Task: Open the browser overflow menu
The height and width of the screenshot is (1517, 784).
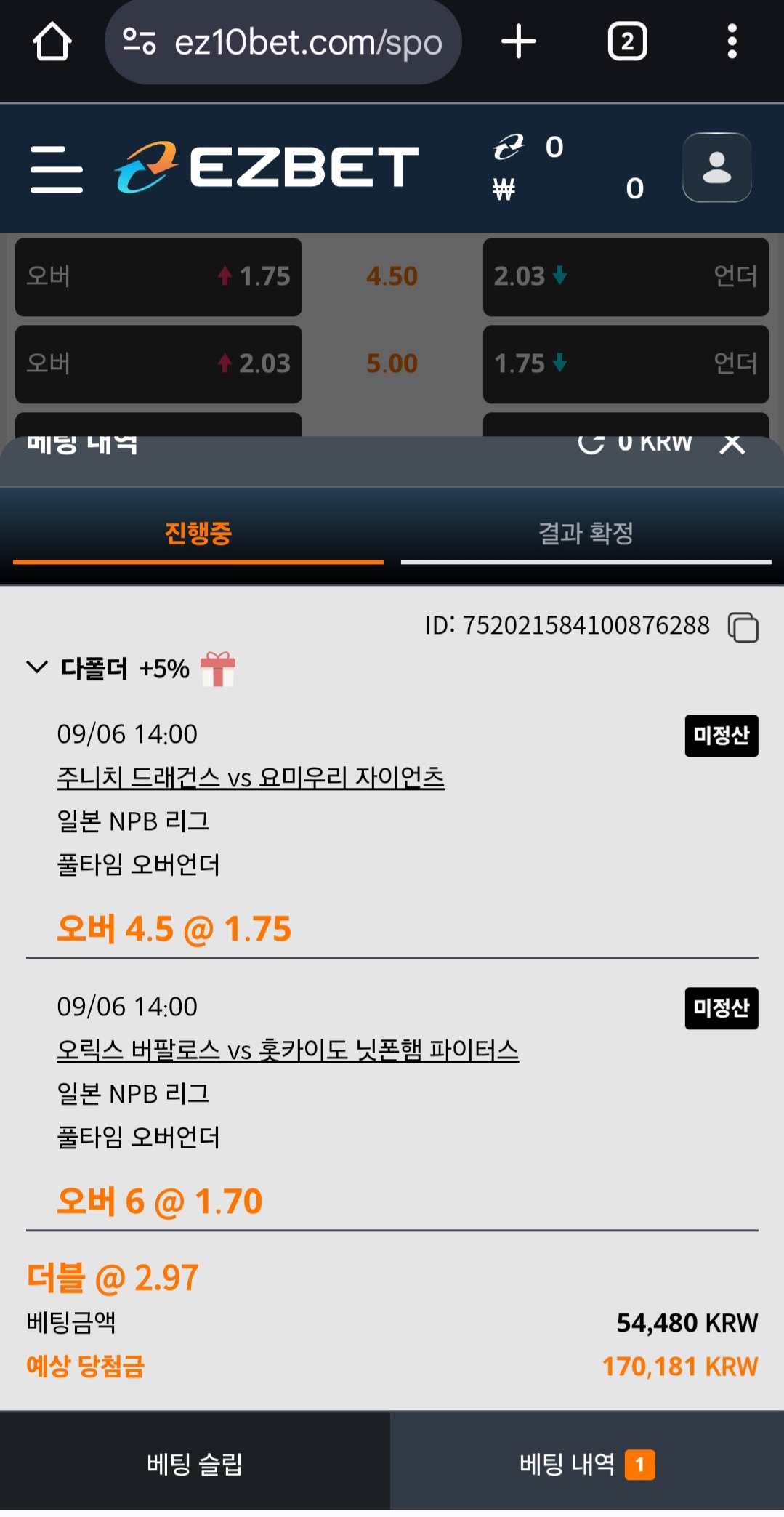Action: click(732, 41)
